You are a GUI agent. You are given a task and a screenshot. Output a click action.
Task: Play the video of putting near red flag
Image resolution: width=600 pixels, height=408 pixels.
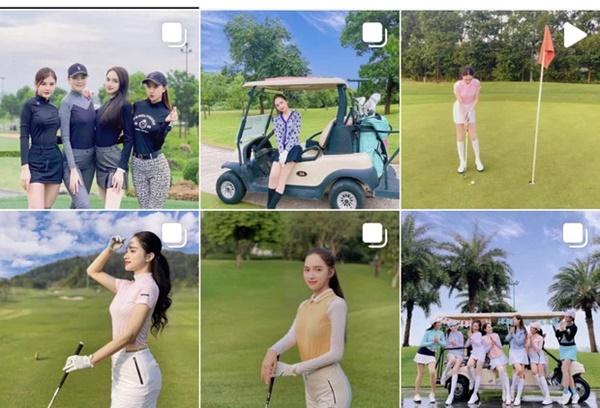coord(500,109)
